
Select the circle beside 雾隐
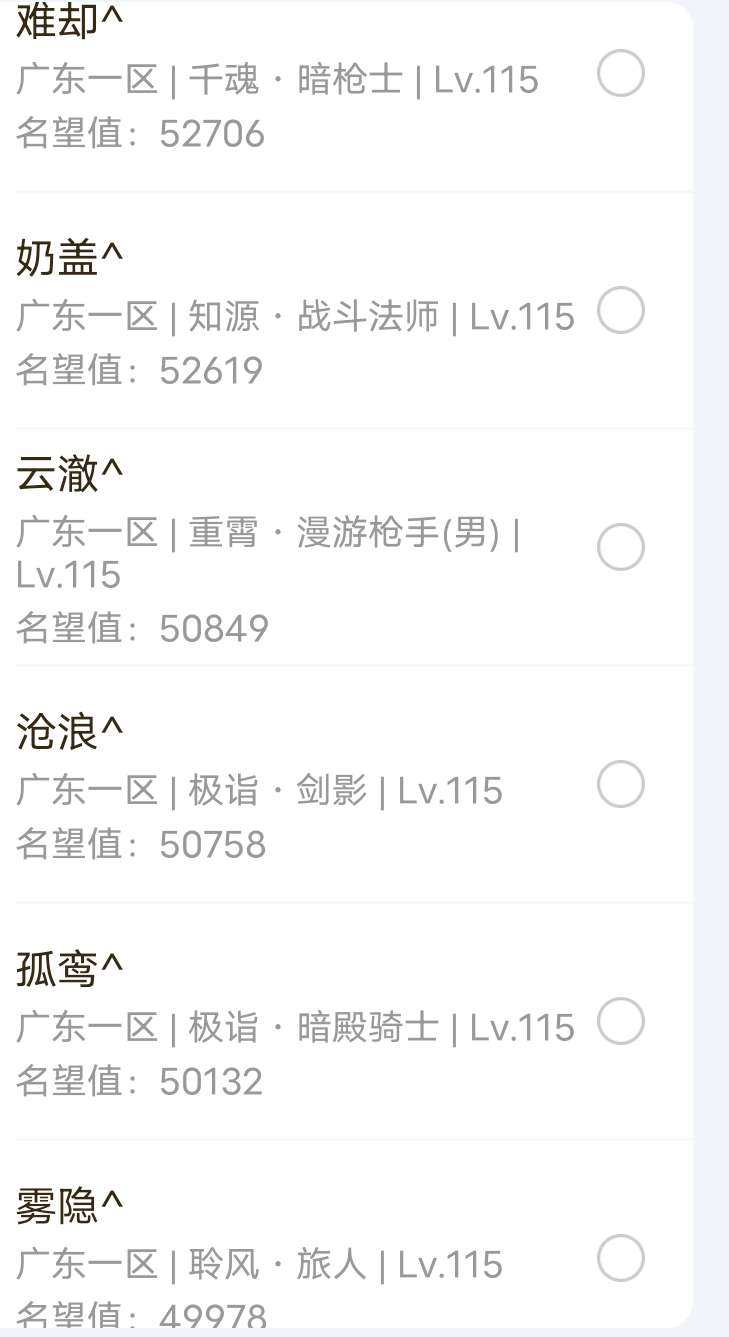(621, 1259)
